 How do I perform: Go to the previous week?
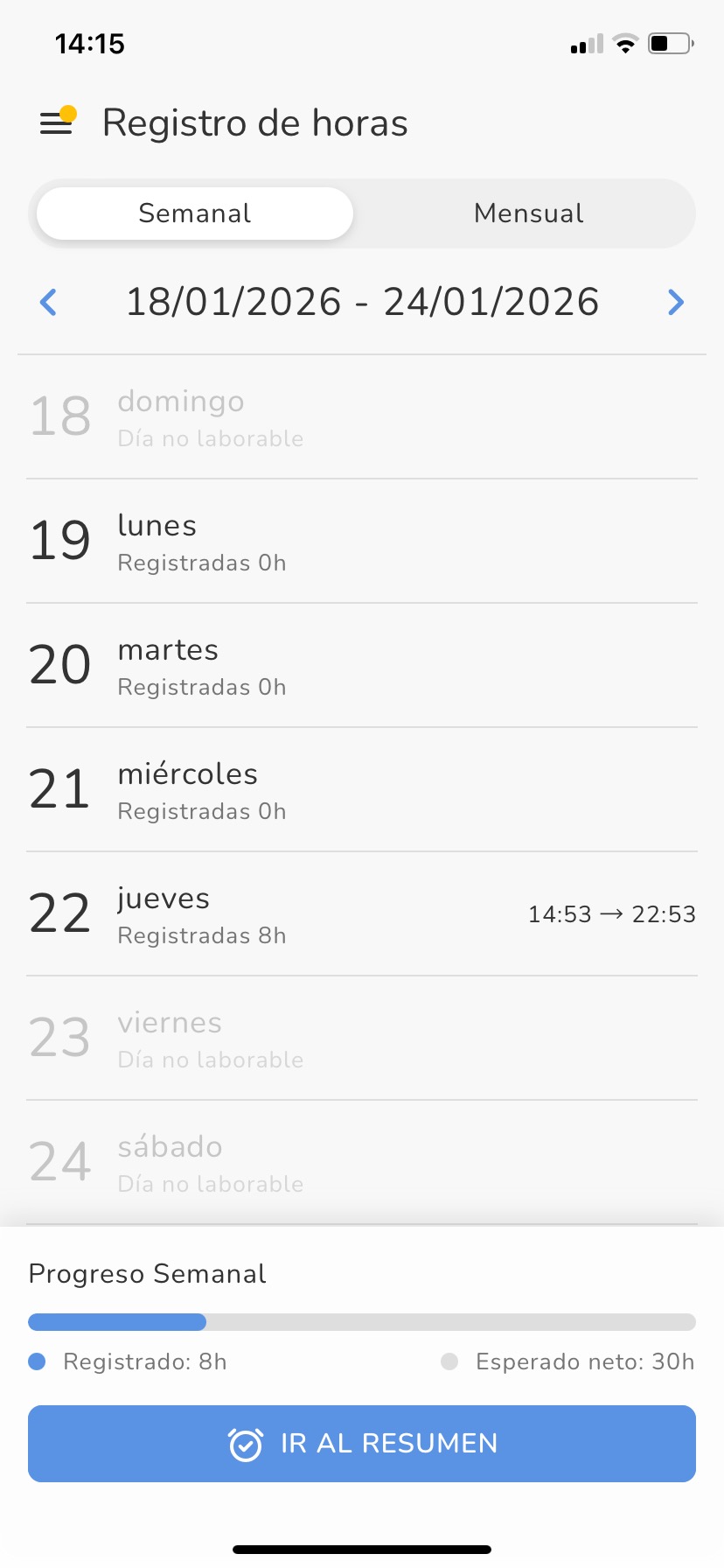click(49, 303)
